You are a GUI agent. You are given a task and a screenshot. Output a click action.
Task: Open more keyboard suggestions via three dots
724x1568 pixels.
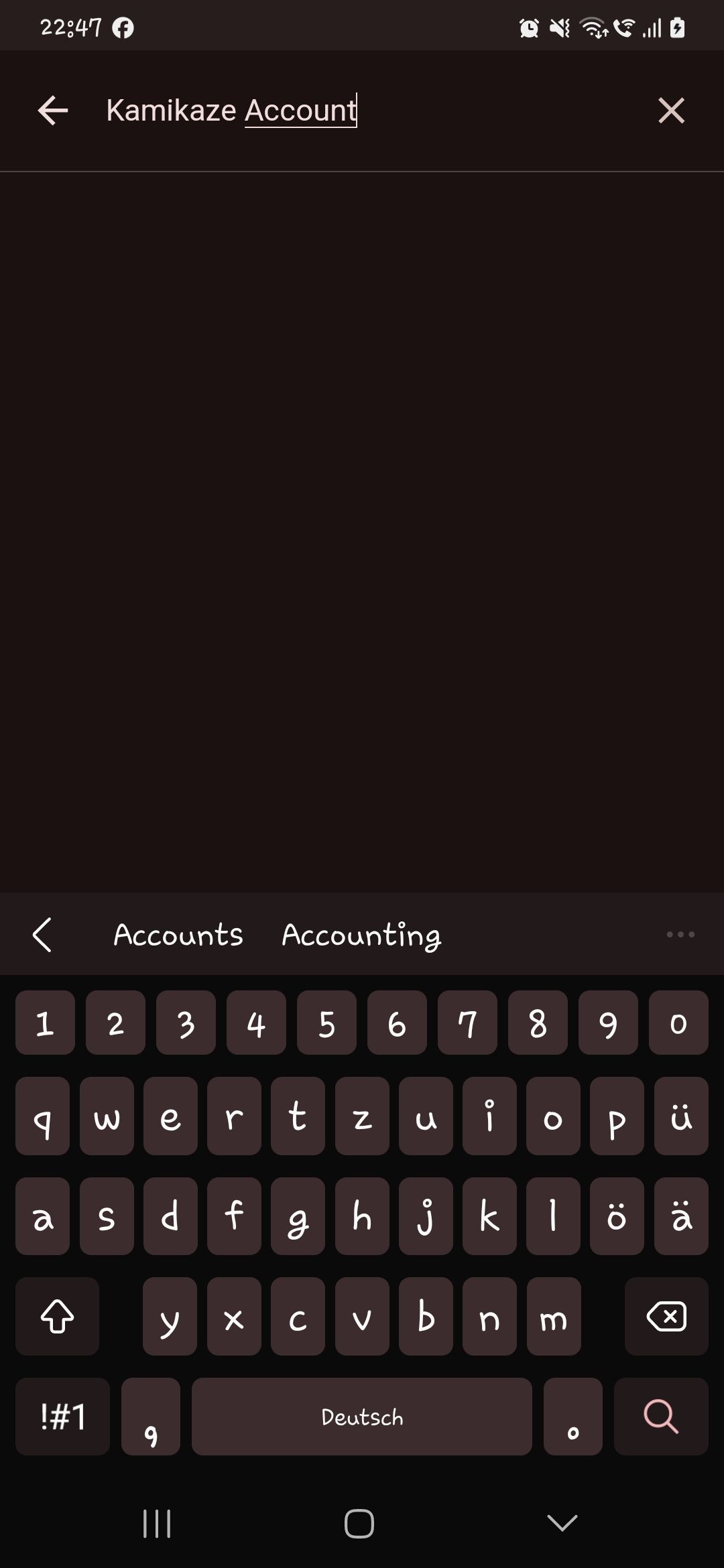click(680, 934)
